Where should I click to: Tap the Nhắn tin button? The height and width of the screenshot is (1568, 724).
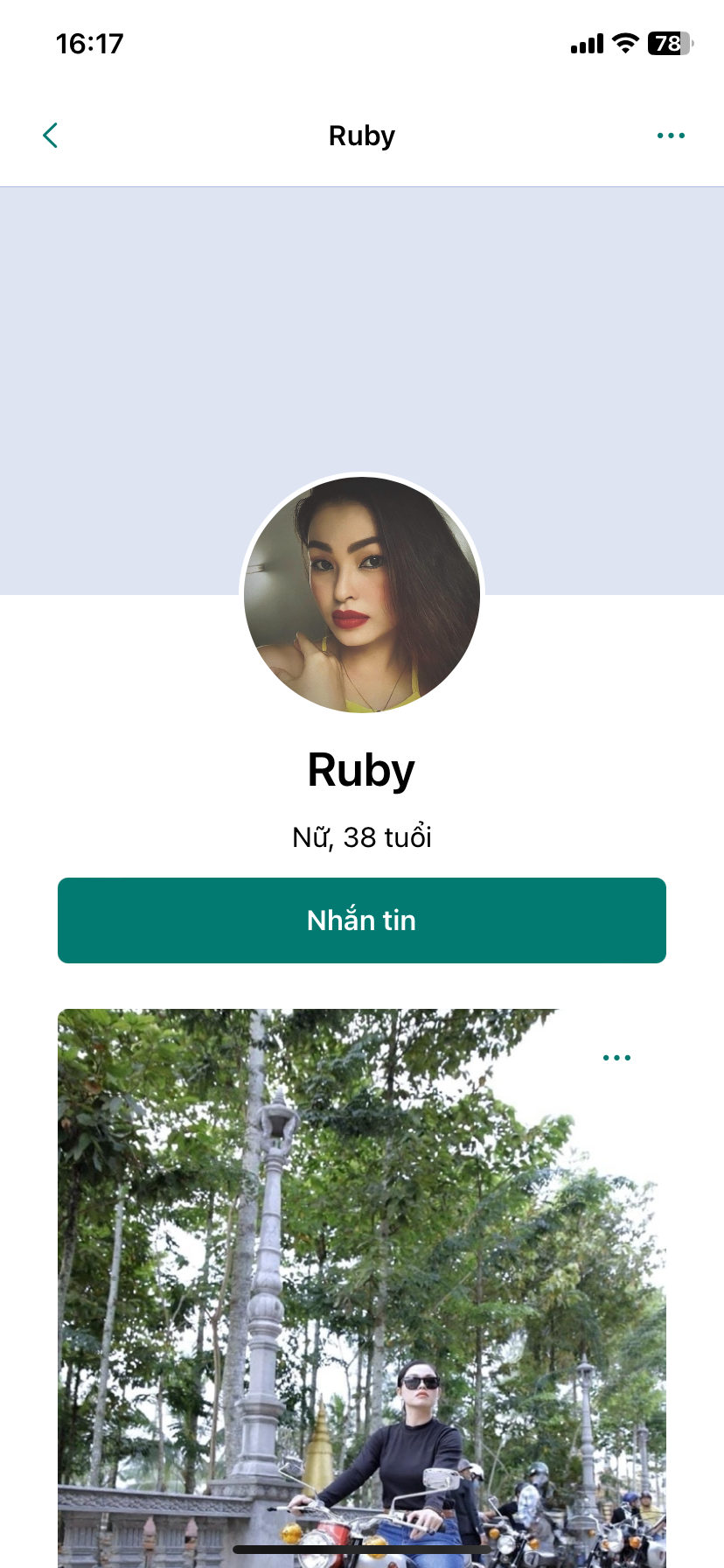pos(362,920)
